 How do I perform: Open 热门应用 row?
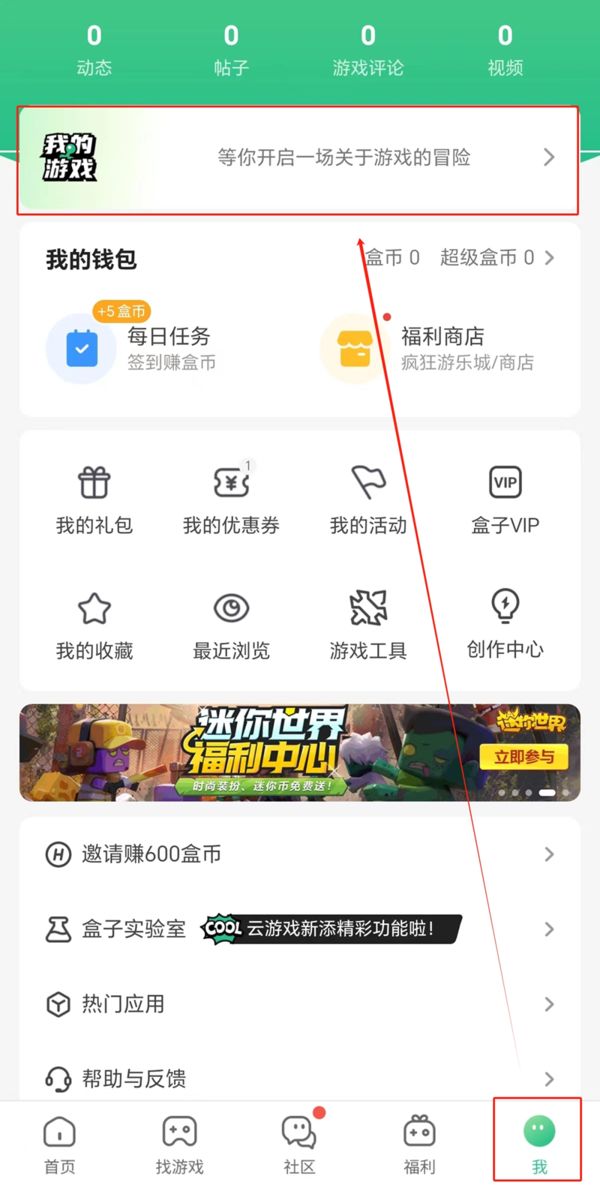(299, 1004)
